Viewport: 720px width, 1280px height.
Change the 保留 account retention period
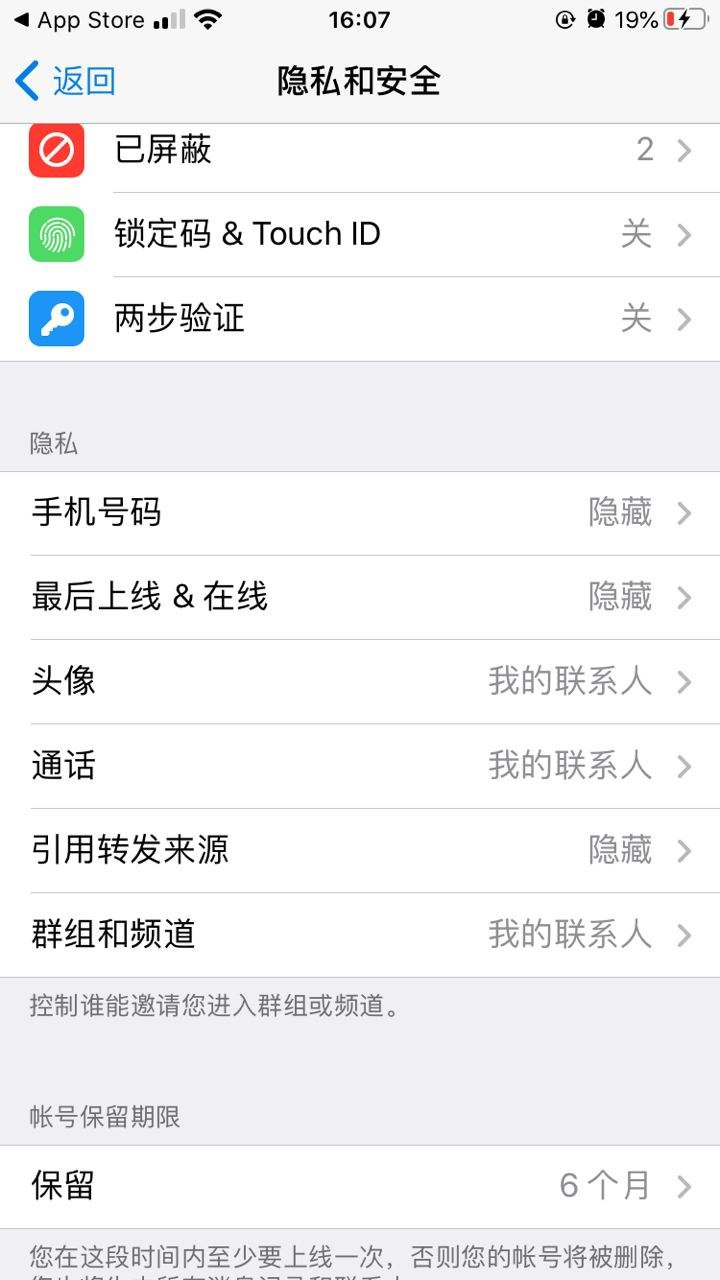(x=360, y=1187)
